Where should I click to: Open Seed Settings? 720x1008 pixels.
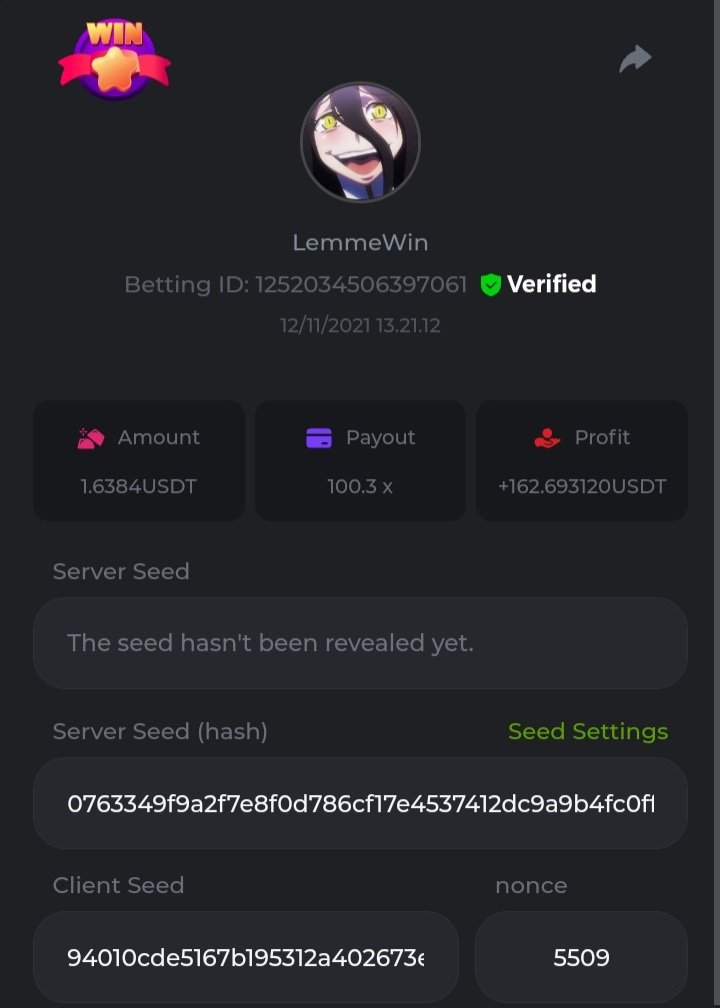coord(587,731)
